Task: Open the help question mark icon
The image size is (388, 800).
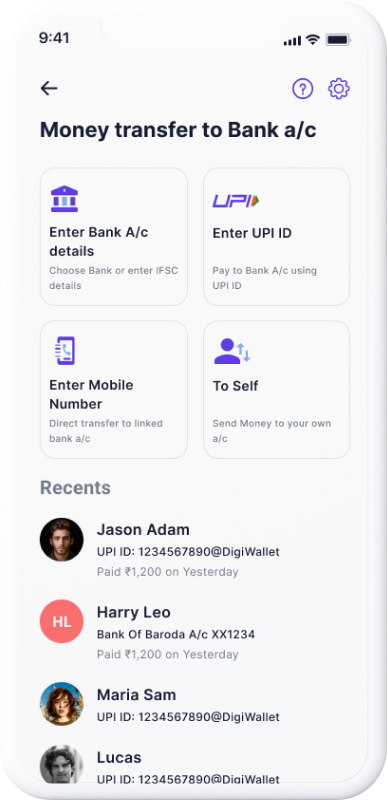Action: pos(302,89)
